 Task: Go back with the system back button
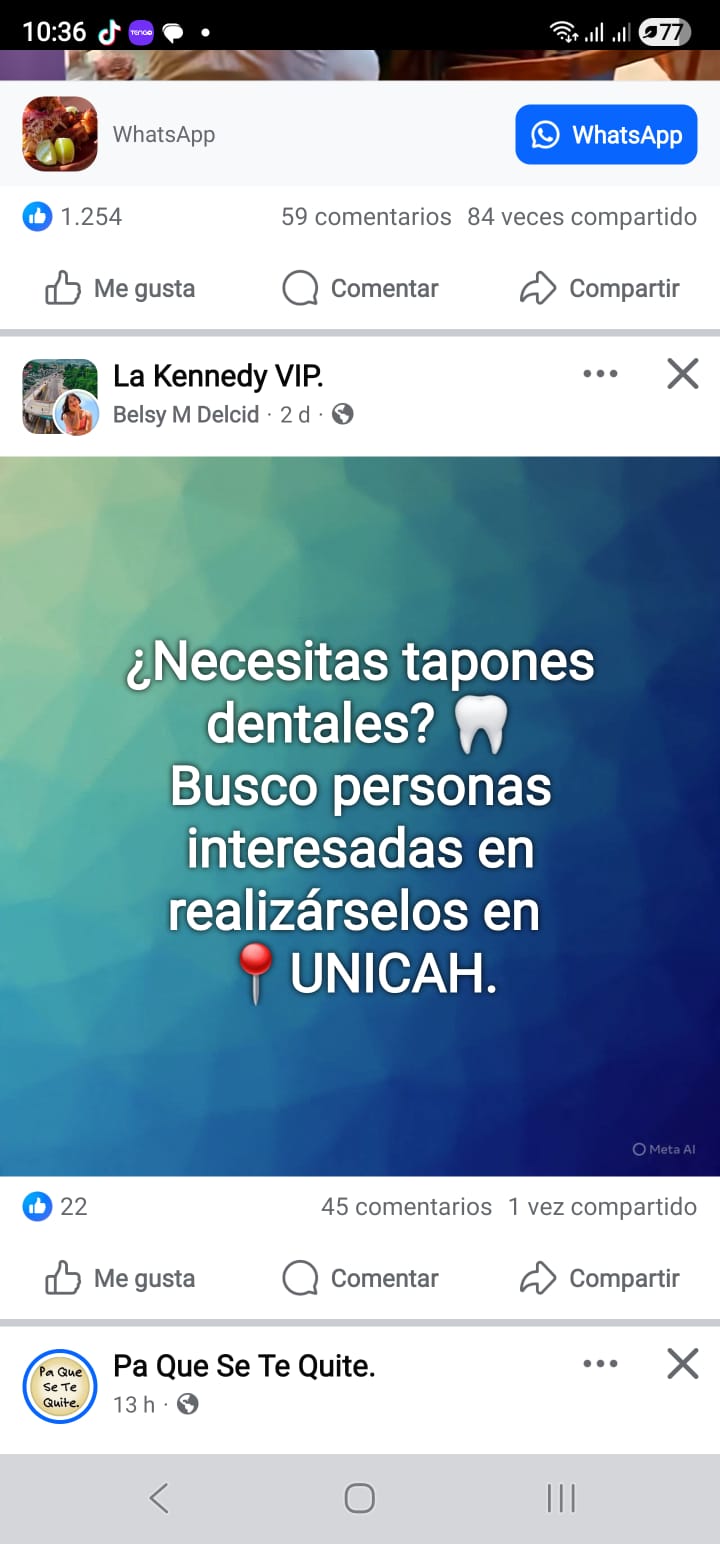(x=158, y=1498)
